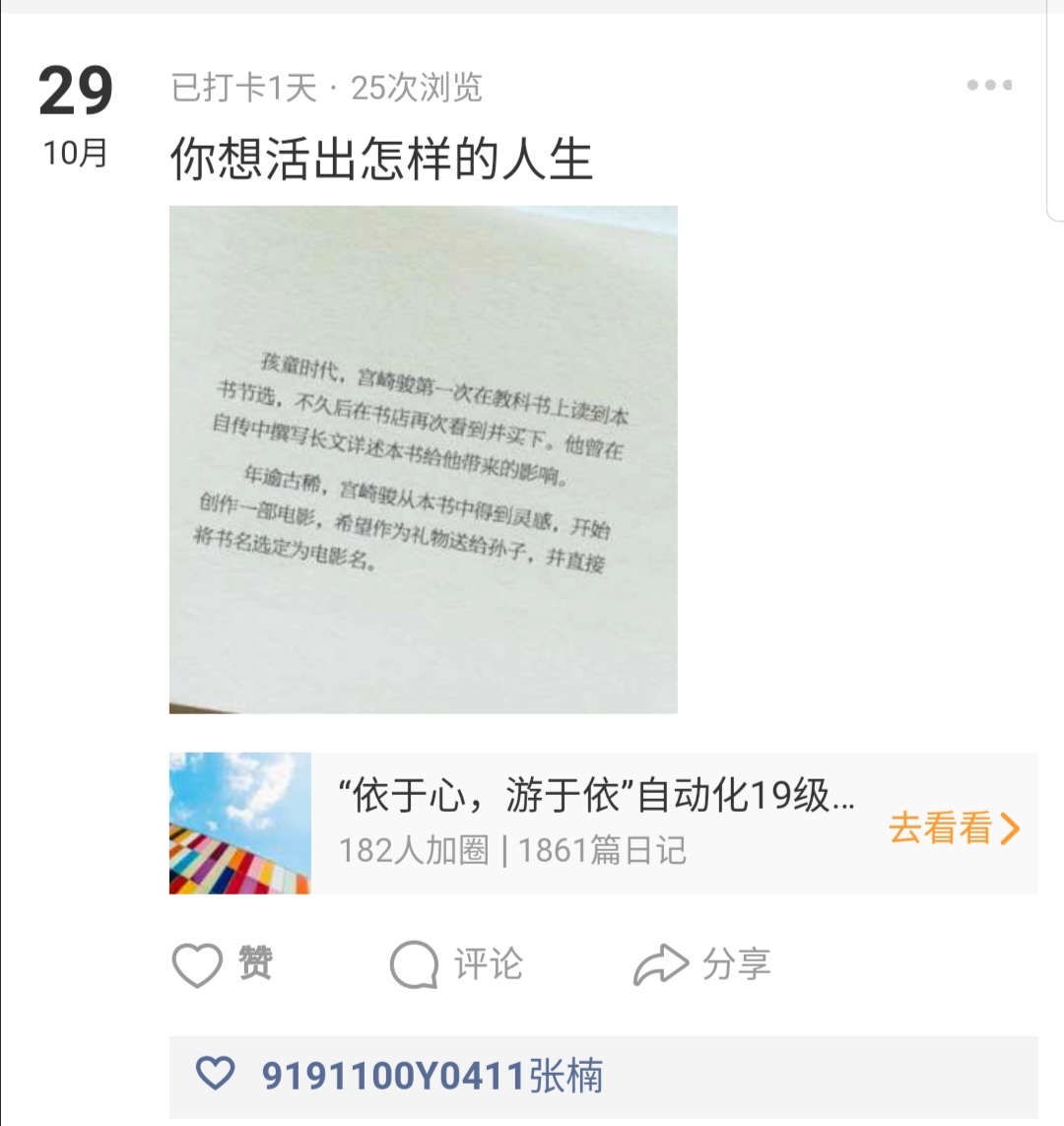Like this diary post
The height and width of the screenshot is (1126, 1064).
[223, 964]
